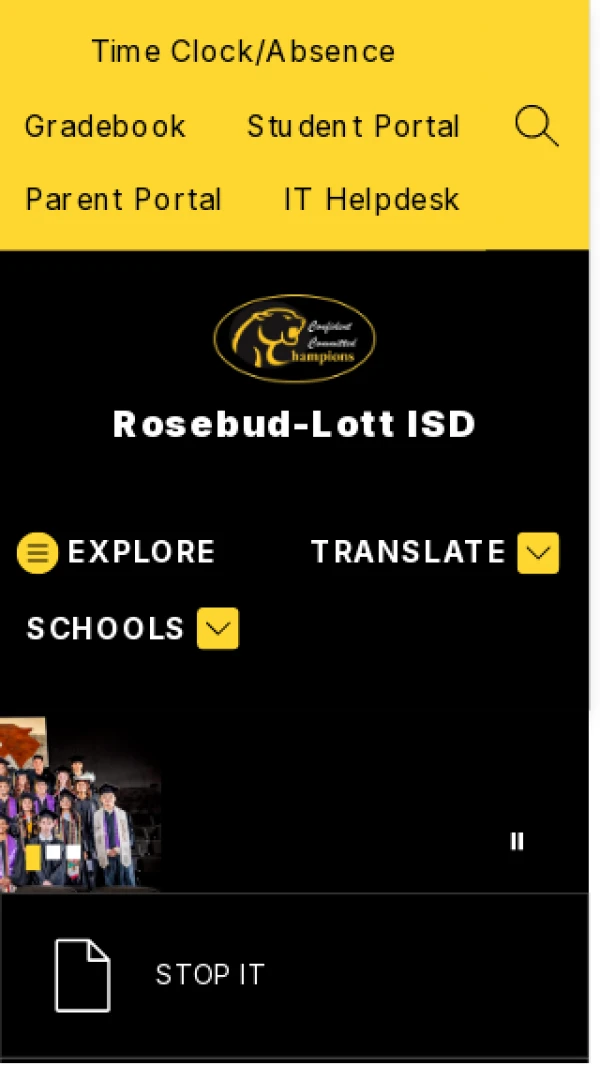
Task: Expand the Schools dropdown
Action: pos(217,629)
